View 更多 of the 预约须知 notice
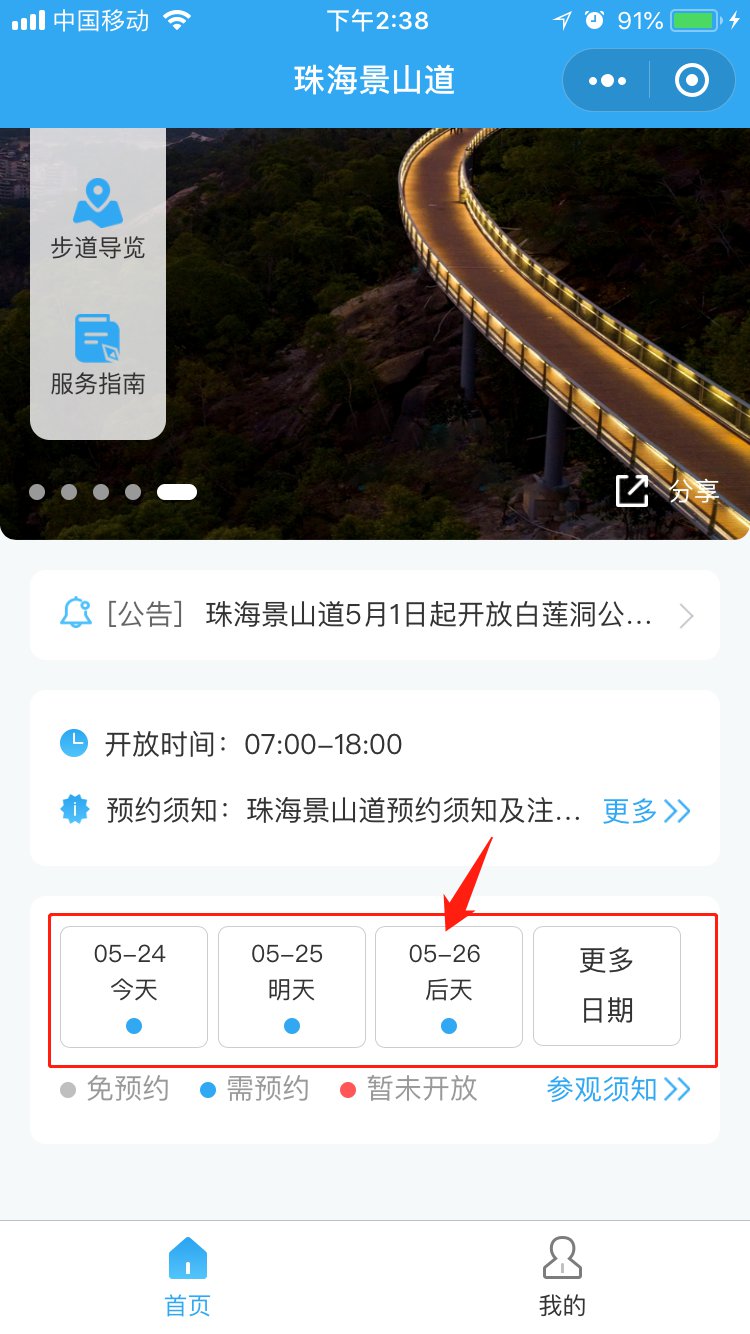 [646, 810]
